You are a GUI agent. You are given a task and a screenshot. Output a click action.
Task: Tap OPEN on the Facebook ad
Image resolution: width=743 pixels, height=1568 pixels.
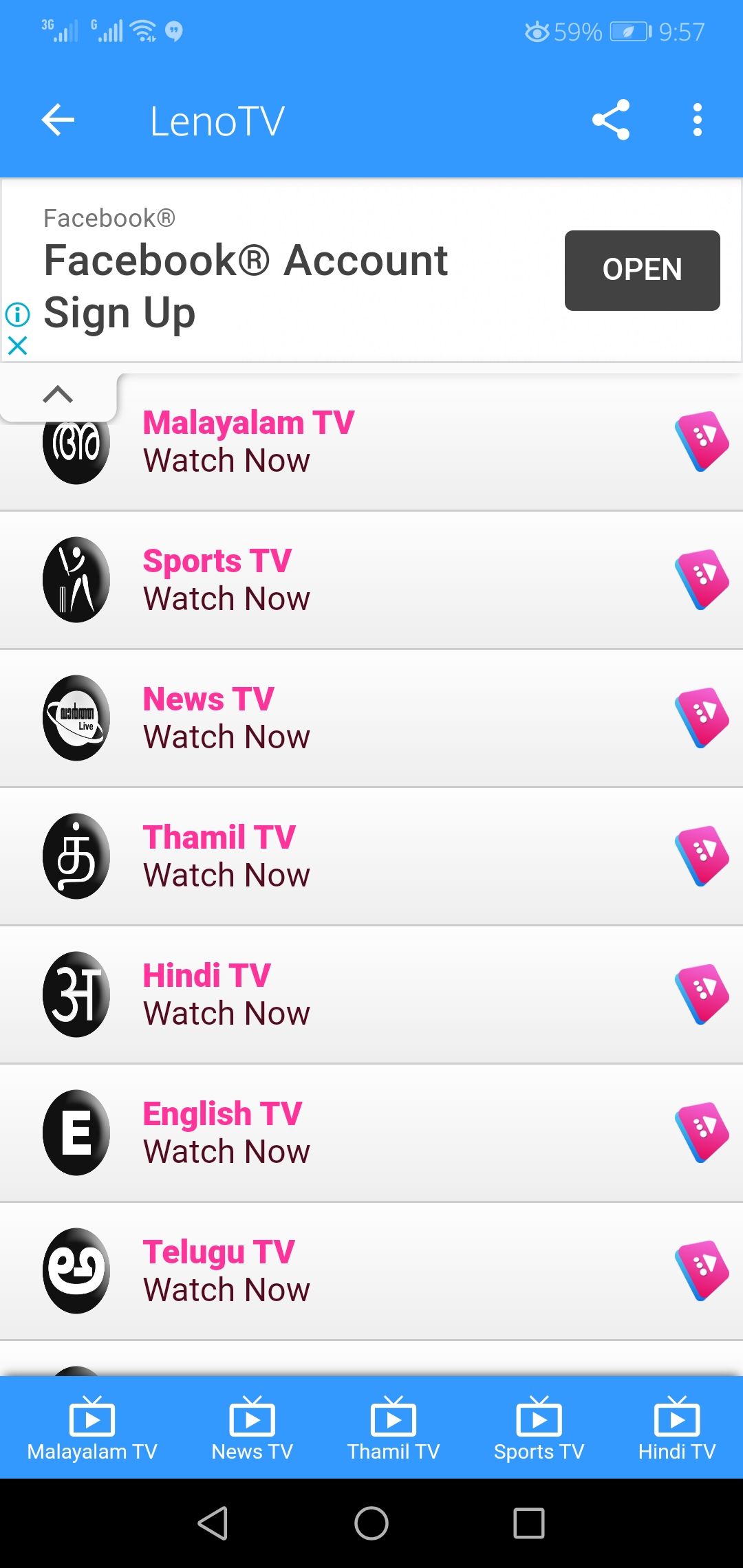pyautogui.click(x=642, y=270)
